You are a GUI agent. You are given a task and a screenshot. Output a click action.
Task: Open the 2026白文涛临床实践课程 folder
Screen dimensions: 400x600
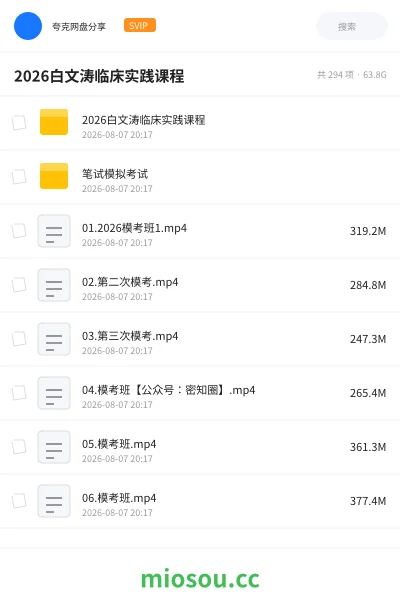pos(200,123)
